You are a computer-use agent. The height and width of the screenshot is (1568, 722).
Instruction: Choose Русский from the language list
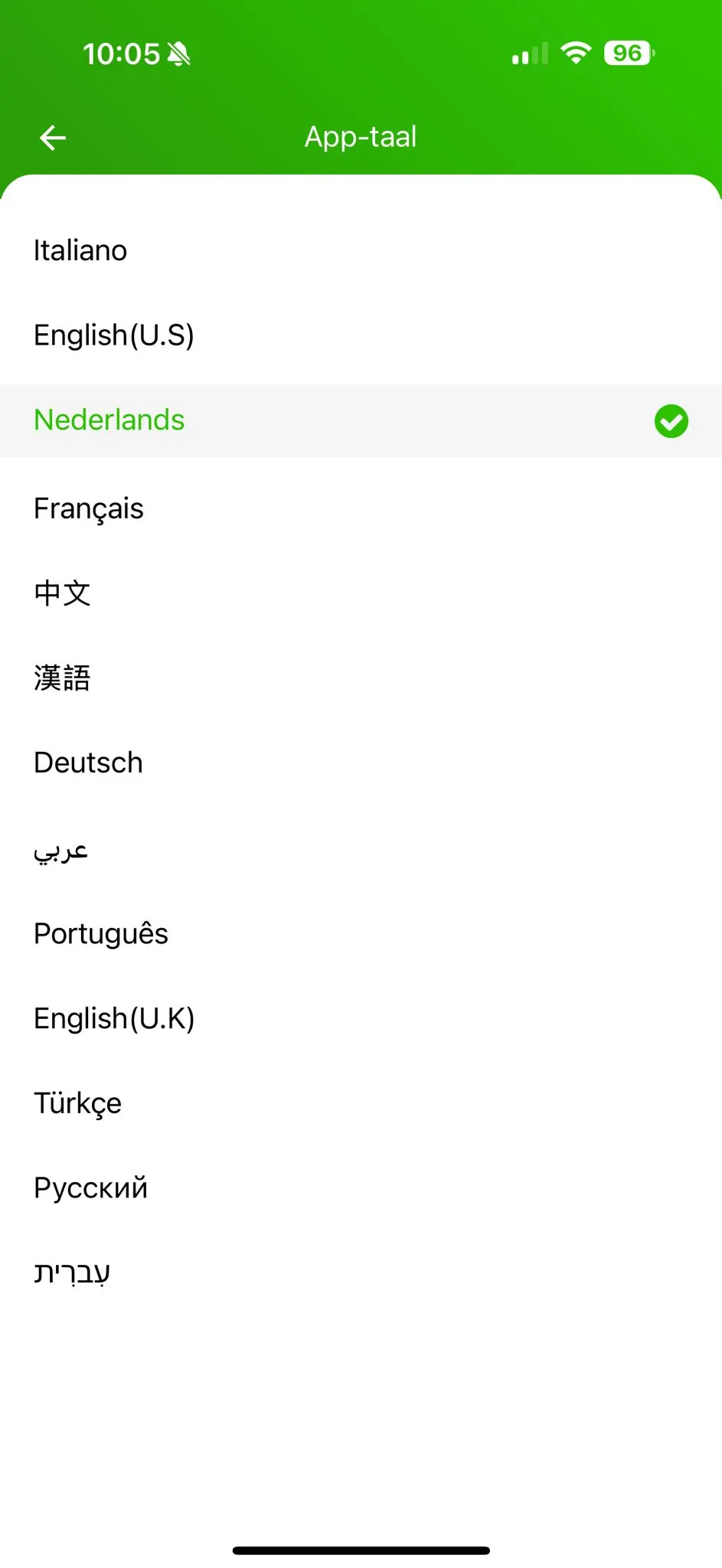pos(90,1187)
